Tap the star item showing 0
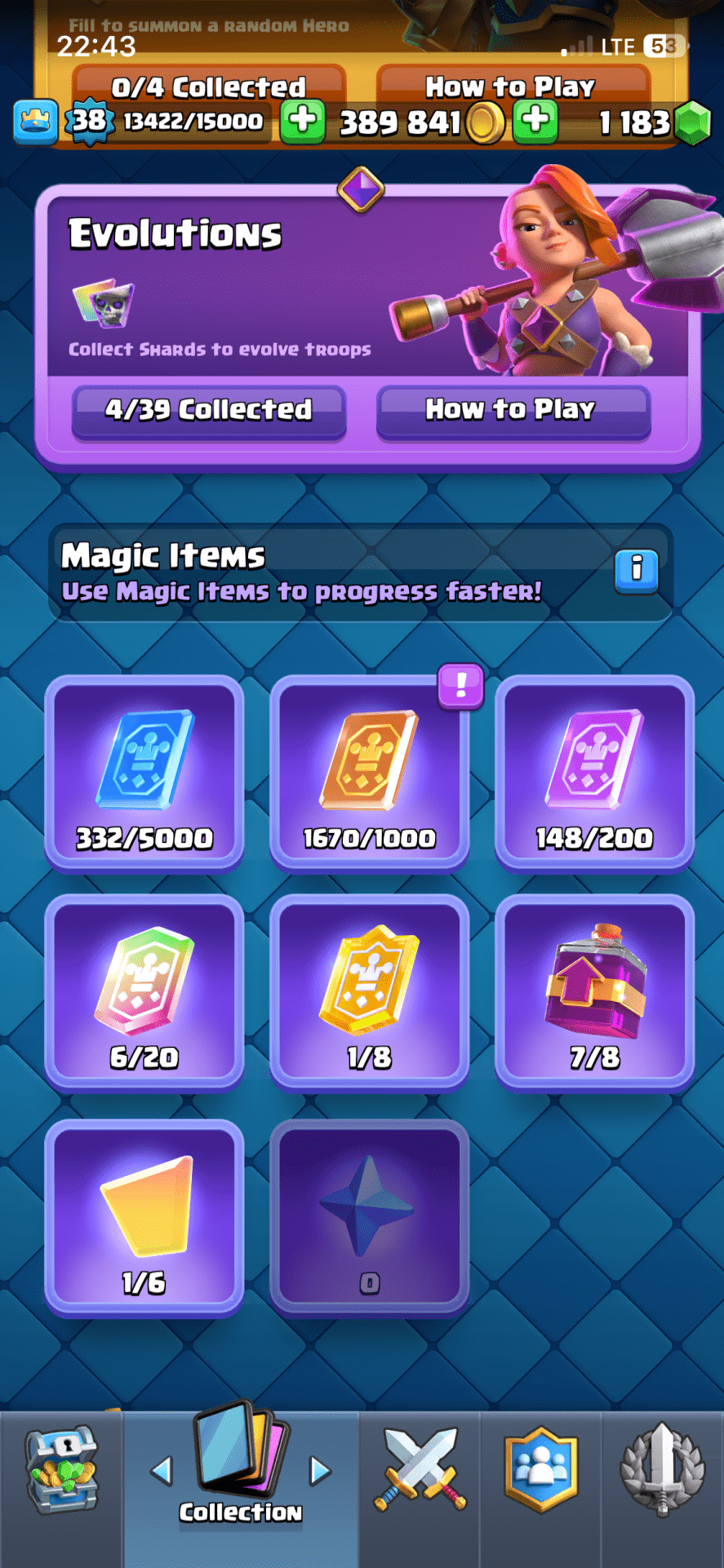The image size is (724, 1568). pos(369,1217)
